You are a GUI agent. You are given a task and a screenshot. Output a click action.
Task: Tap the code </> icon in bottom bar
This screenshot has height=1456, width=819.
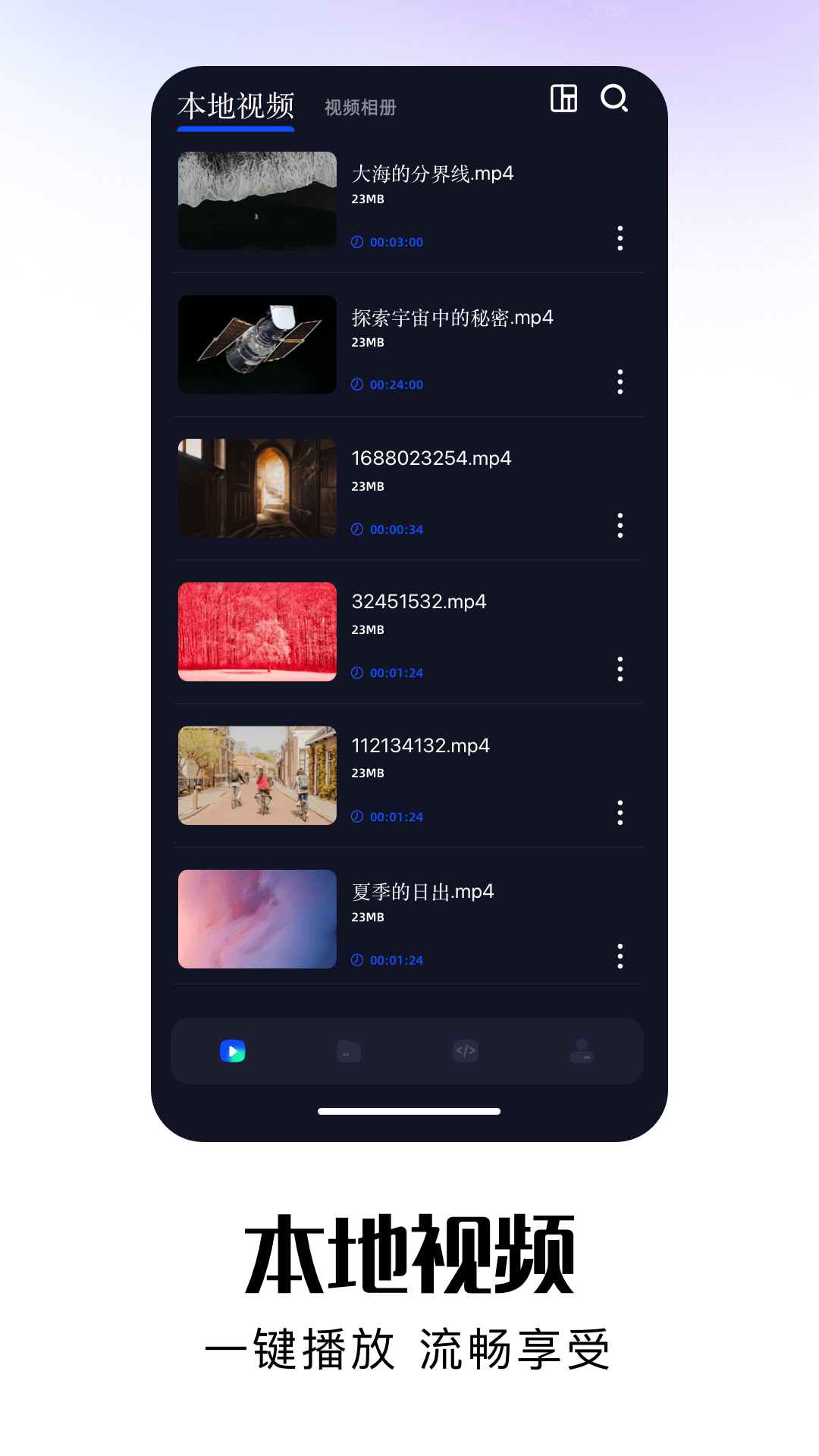(x=465, y=1051)
